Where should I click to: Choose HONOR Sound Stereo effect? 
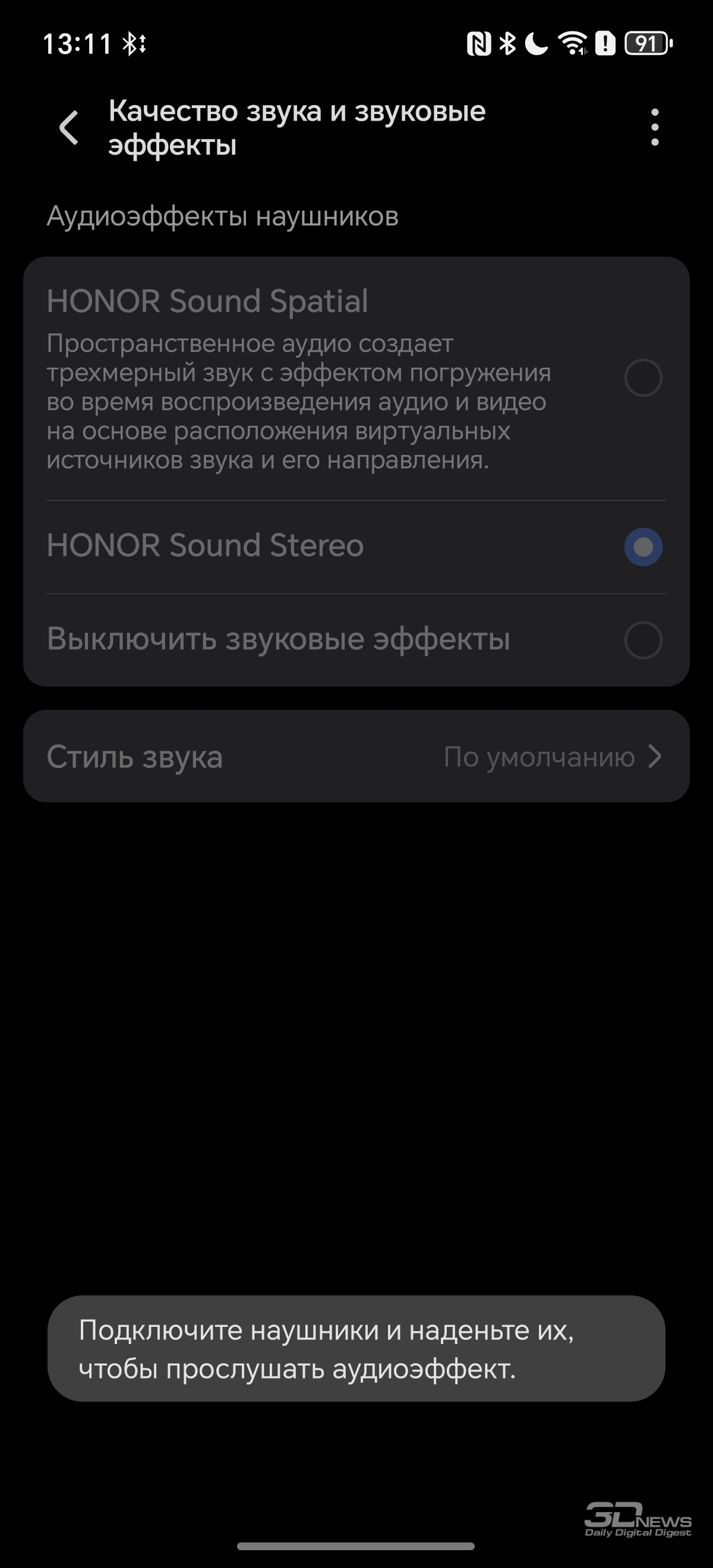pyautogui.click(x=643, y=546)
